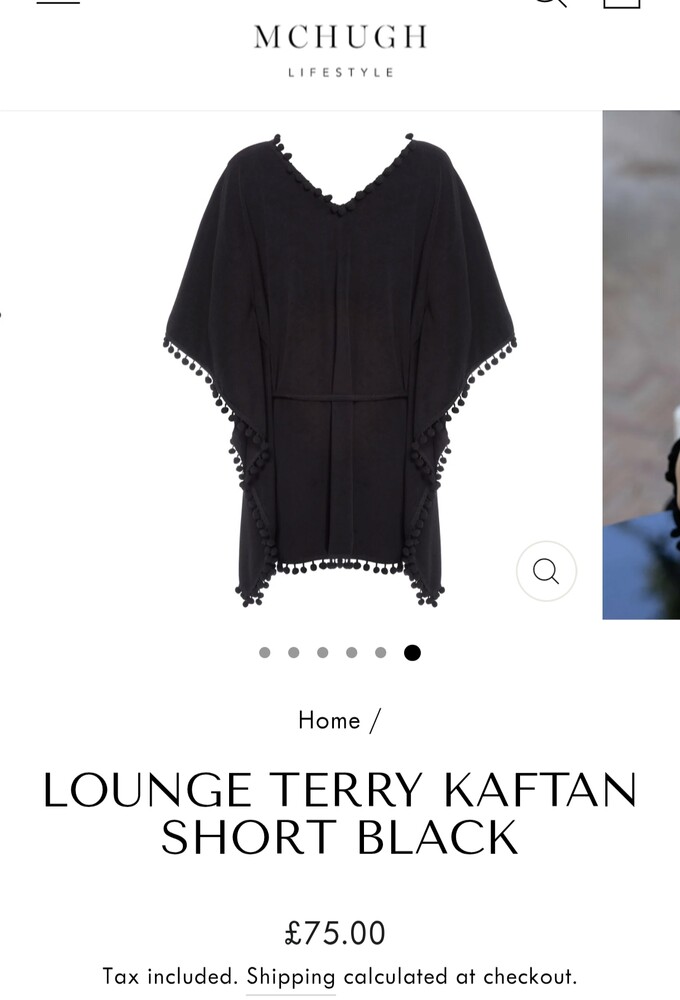
Task: Open the hamburger menu
Action: 57,2
